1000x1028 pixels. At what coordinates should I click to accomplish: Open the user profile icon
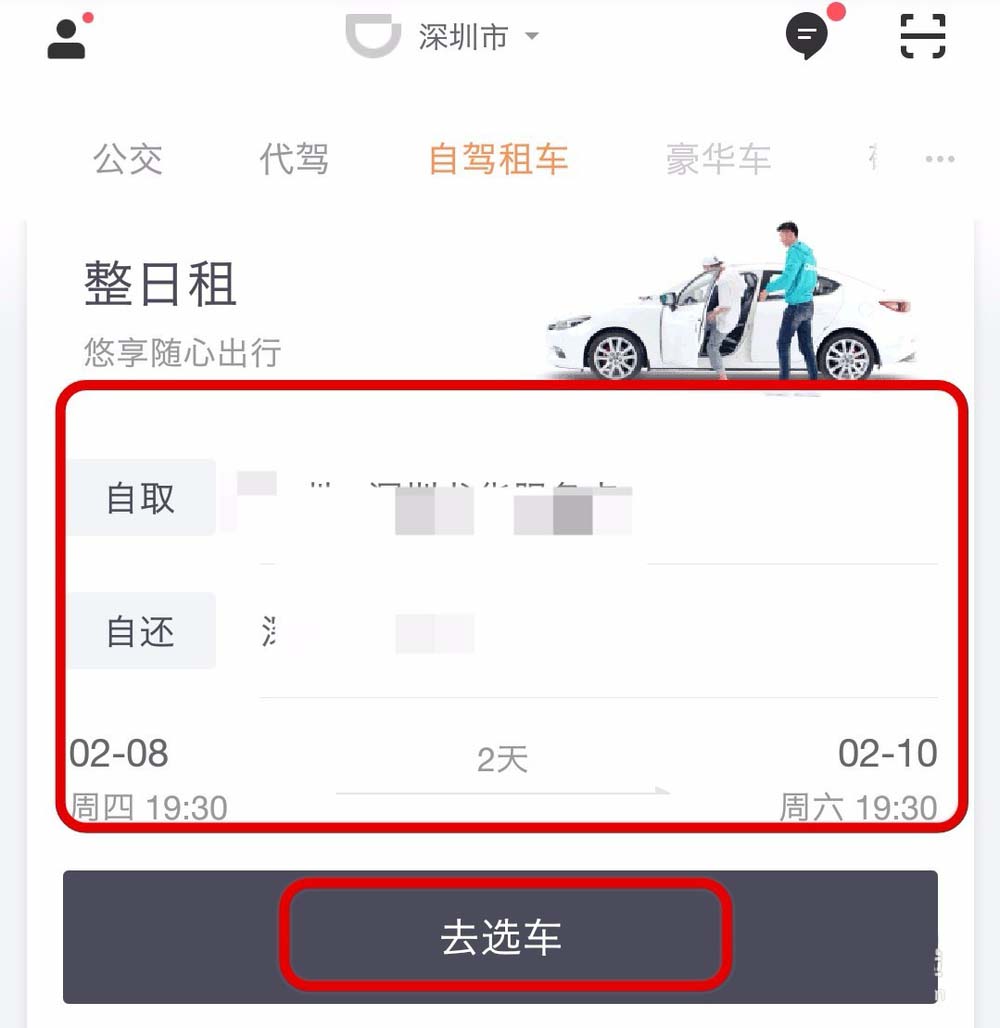tap(67, 37)
